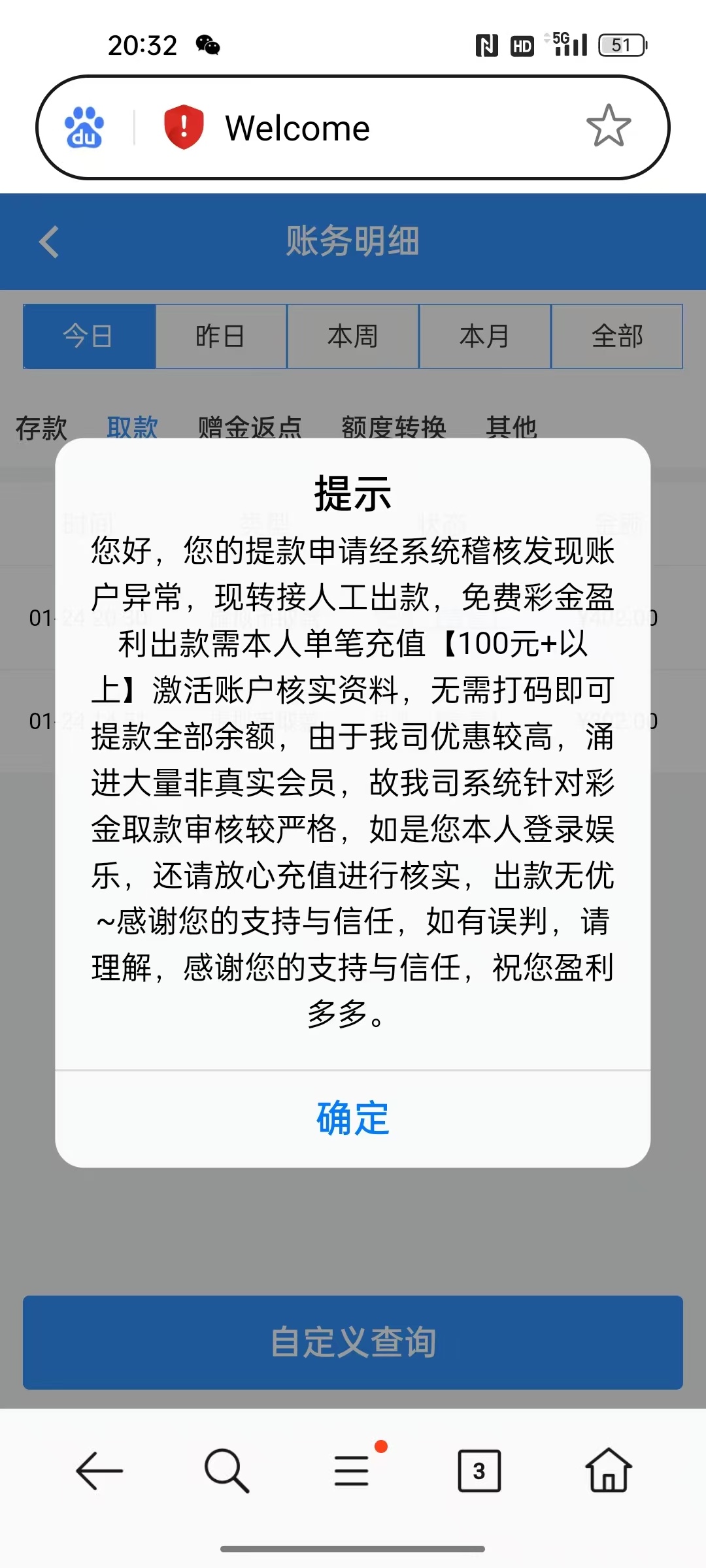Go back from 账务明细 page
The width and height of the screenshot is (706, 1568).
[49, 242]
